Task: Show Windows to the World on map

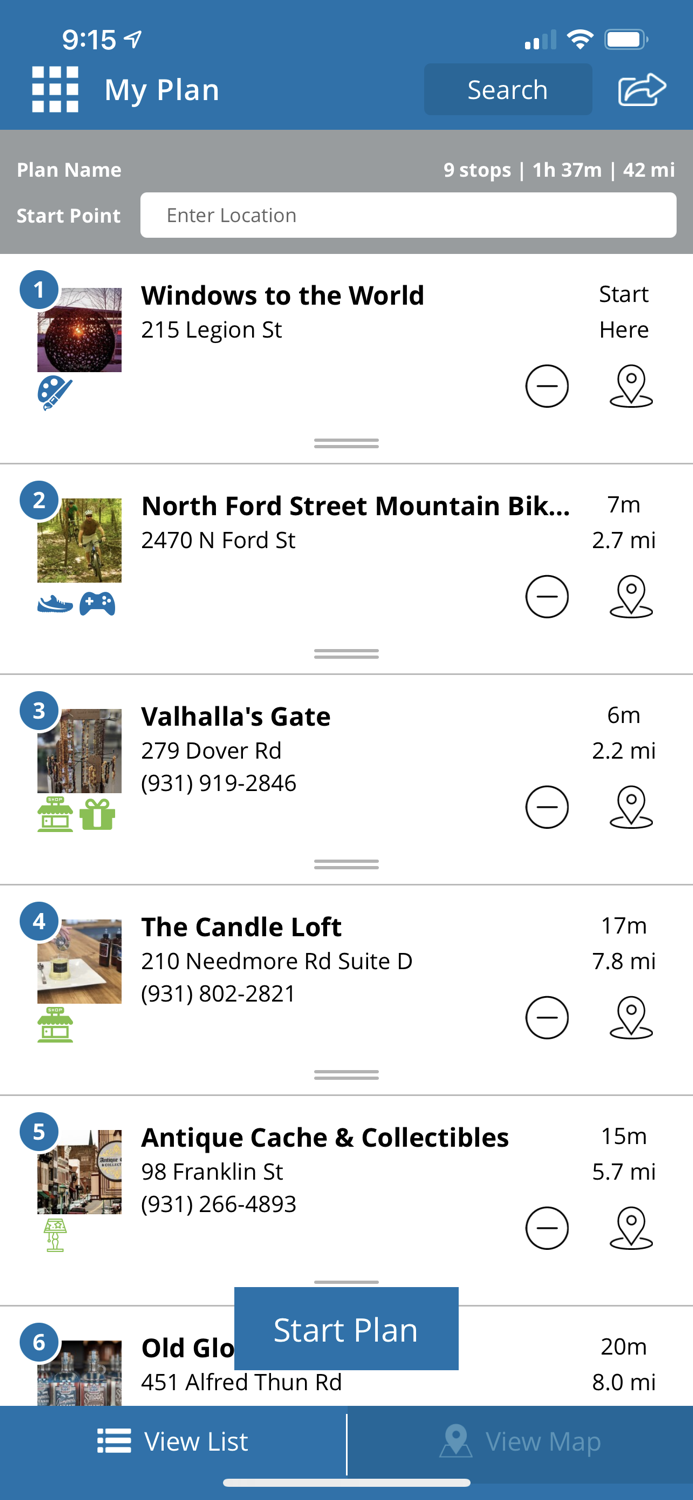Action: coord(631,386)
